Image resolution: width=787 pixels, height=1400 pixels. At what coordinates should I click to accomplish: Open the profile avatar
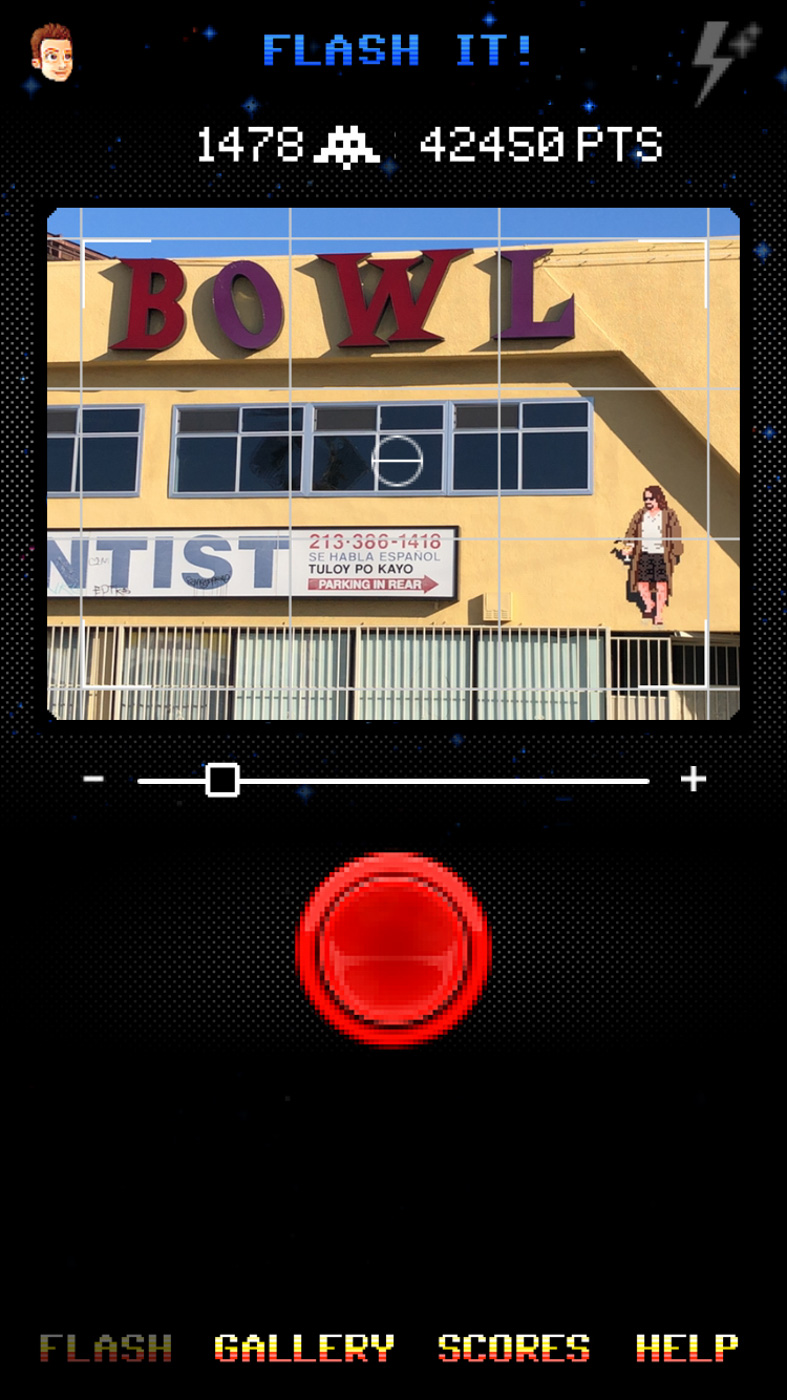[52, 52]
